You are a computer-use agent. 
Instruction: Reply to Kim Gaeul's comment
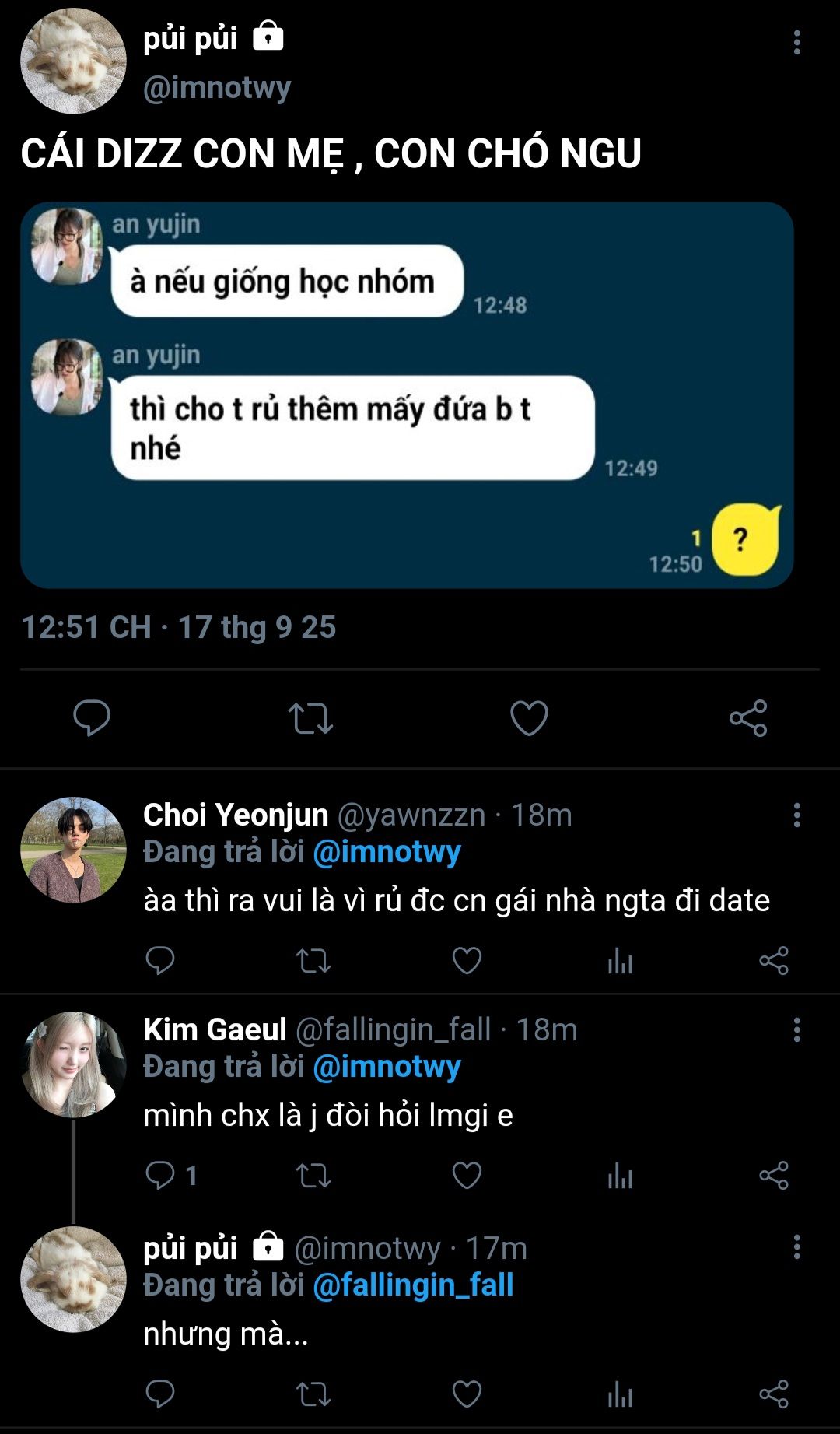(x=161, y=1175)
